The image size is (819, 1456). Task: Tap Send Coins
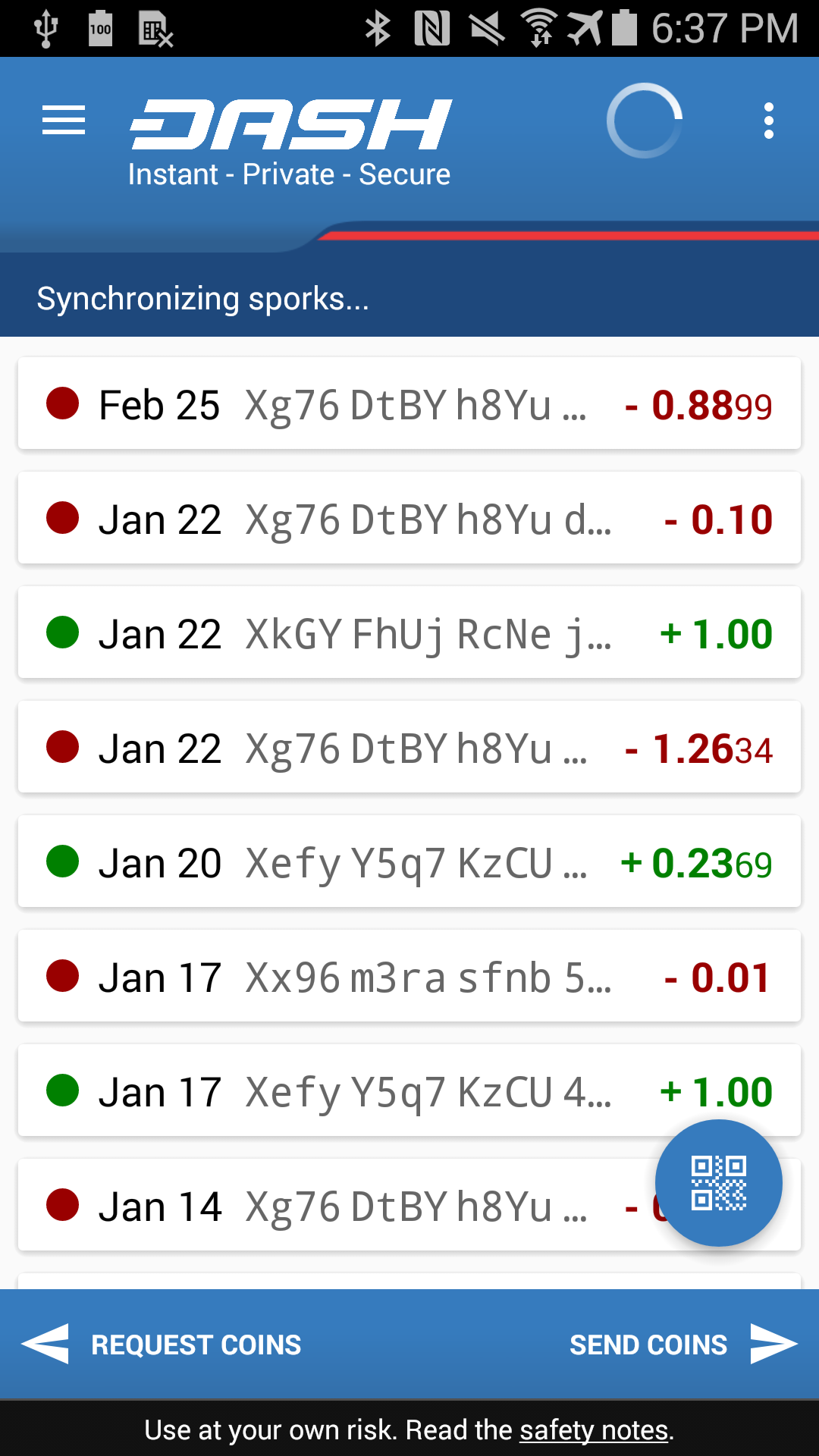(684, 1345)
